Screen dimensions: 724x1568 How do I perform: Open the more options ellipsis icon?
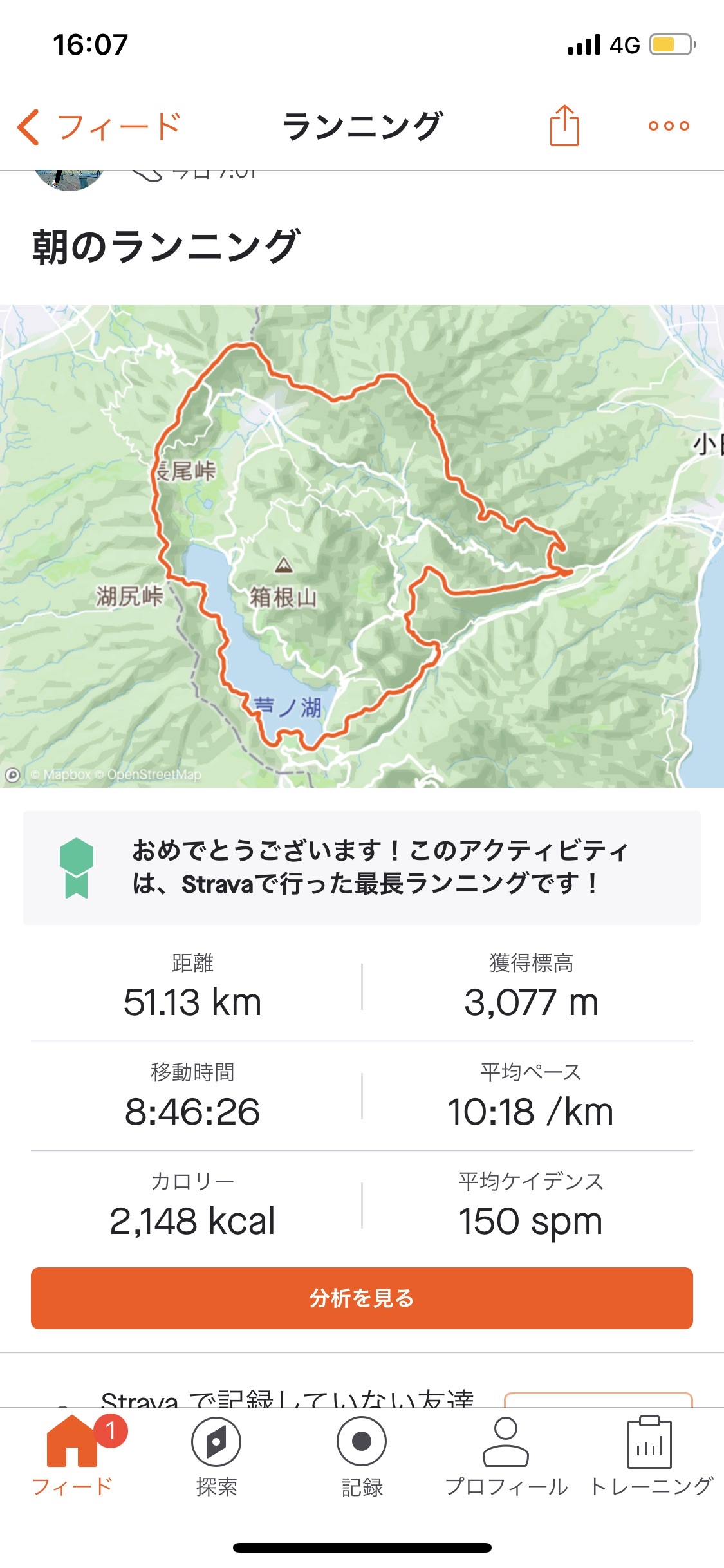pyautogui.click(x=669, y=126)
